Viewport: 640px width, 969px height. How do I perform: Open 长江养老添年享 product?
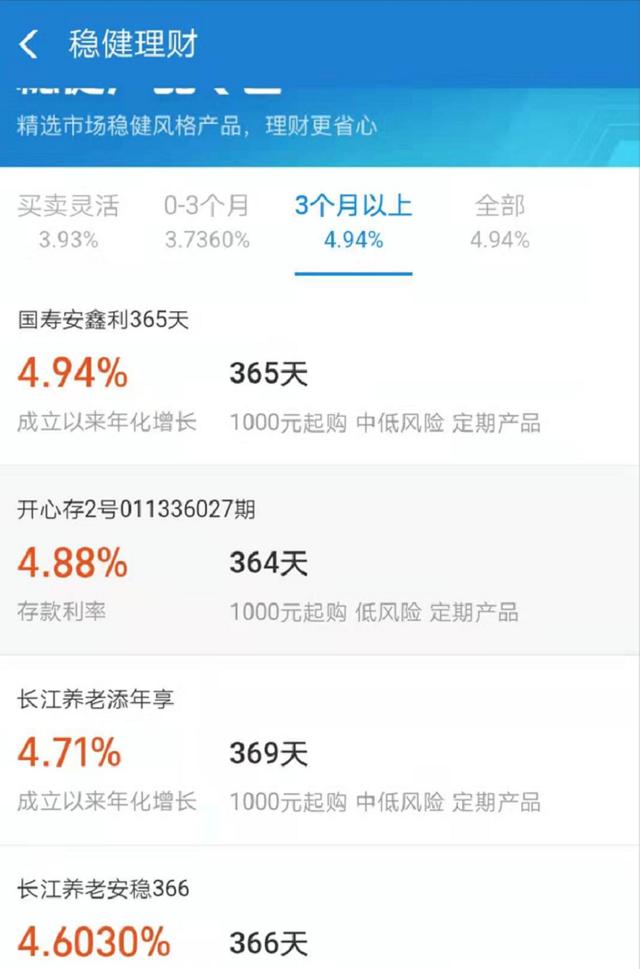[320, 750]
